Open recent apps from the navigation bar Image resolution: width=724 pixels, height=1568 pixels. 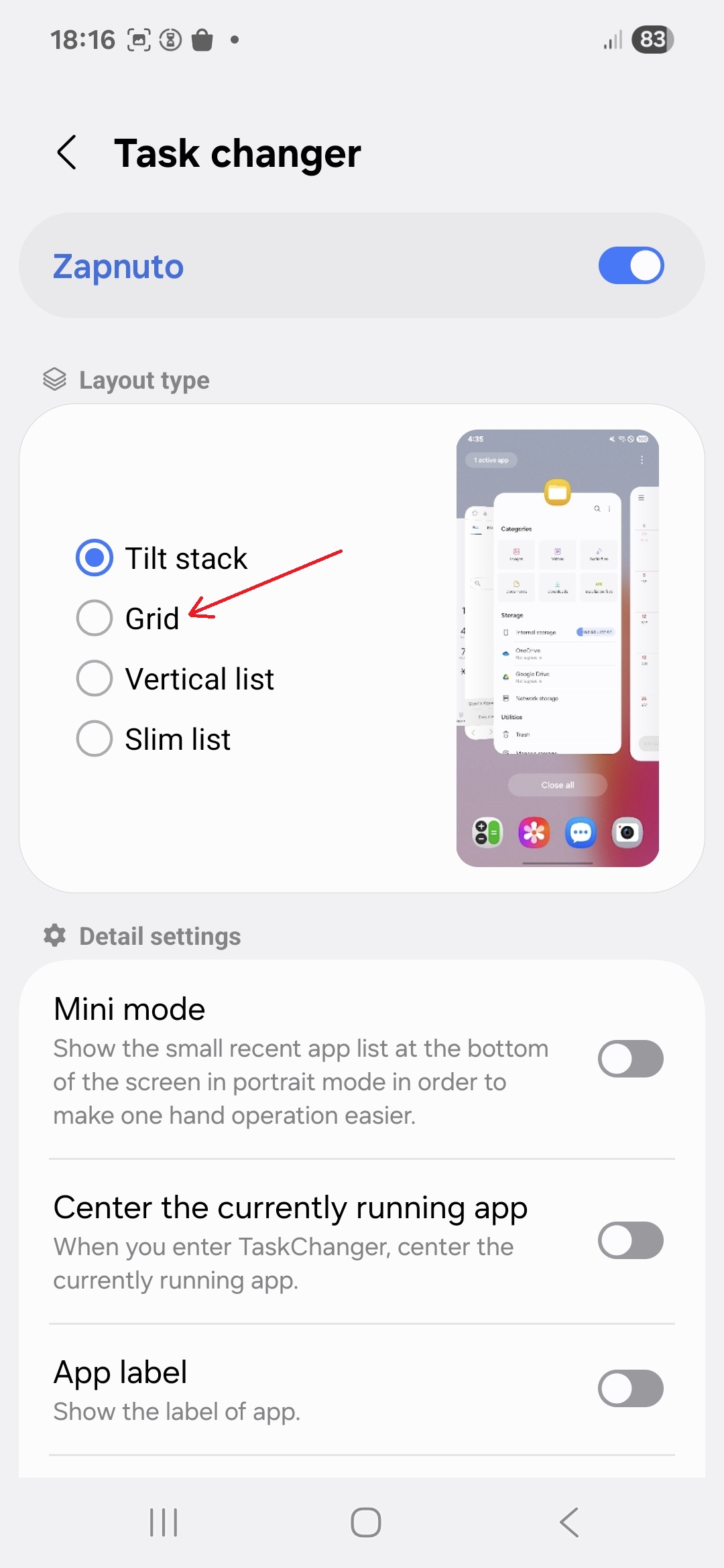(164, 1522)
